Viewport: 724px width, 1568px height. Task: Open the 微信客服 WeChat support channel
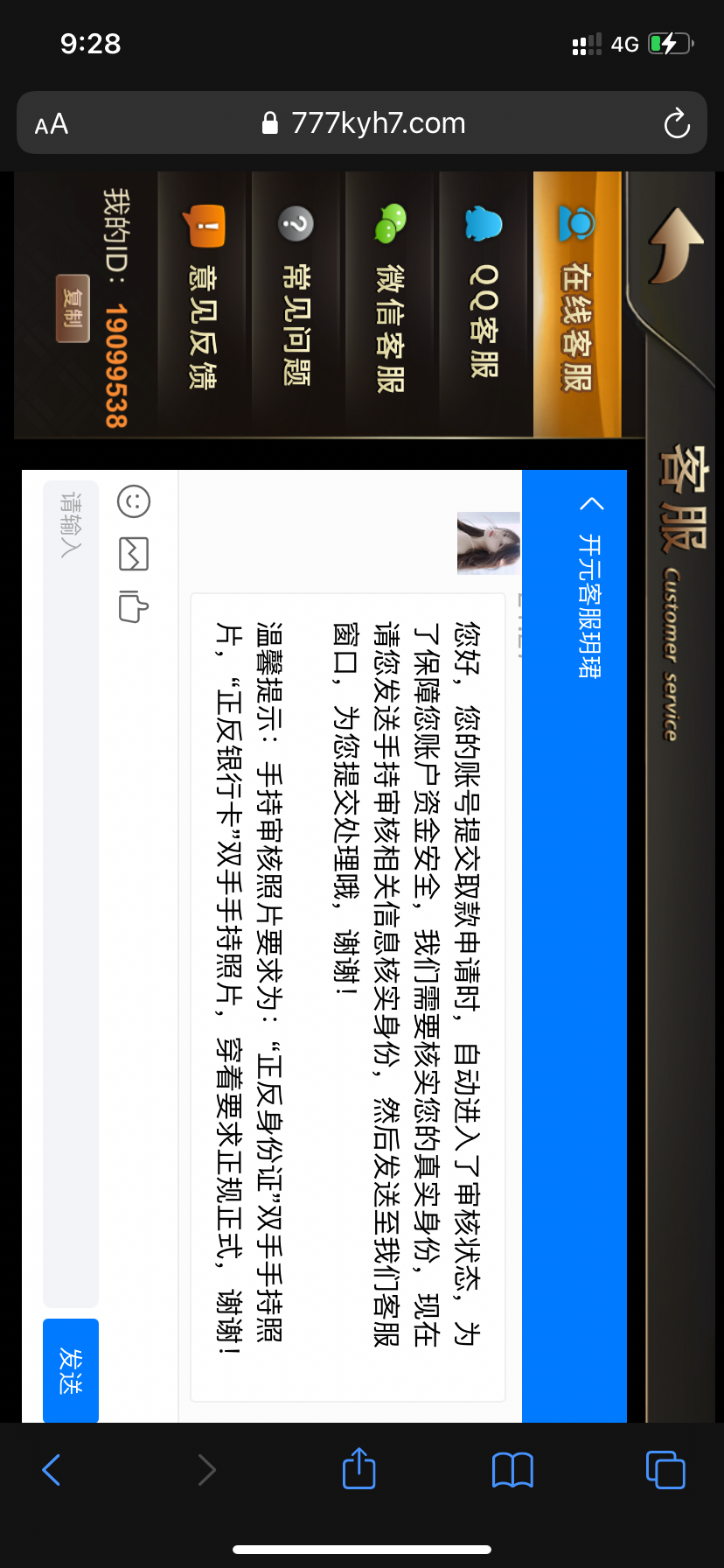pyautogui.click(x=391, y=302)
